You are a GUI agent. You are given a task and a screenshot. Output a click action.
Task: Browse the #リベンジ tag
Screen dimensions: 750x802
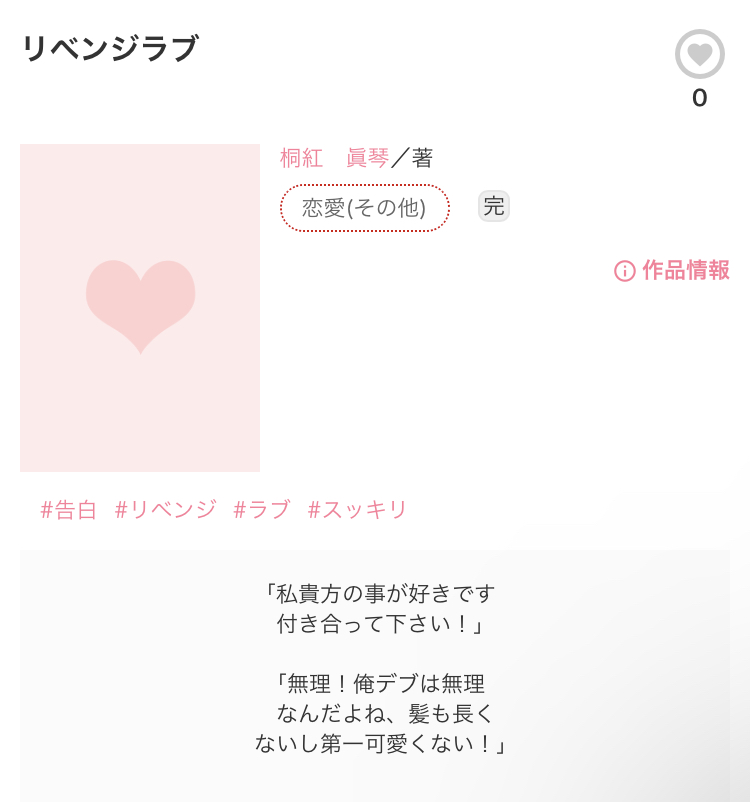coord(165,510)
